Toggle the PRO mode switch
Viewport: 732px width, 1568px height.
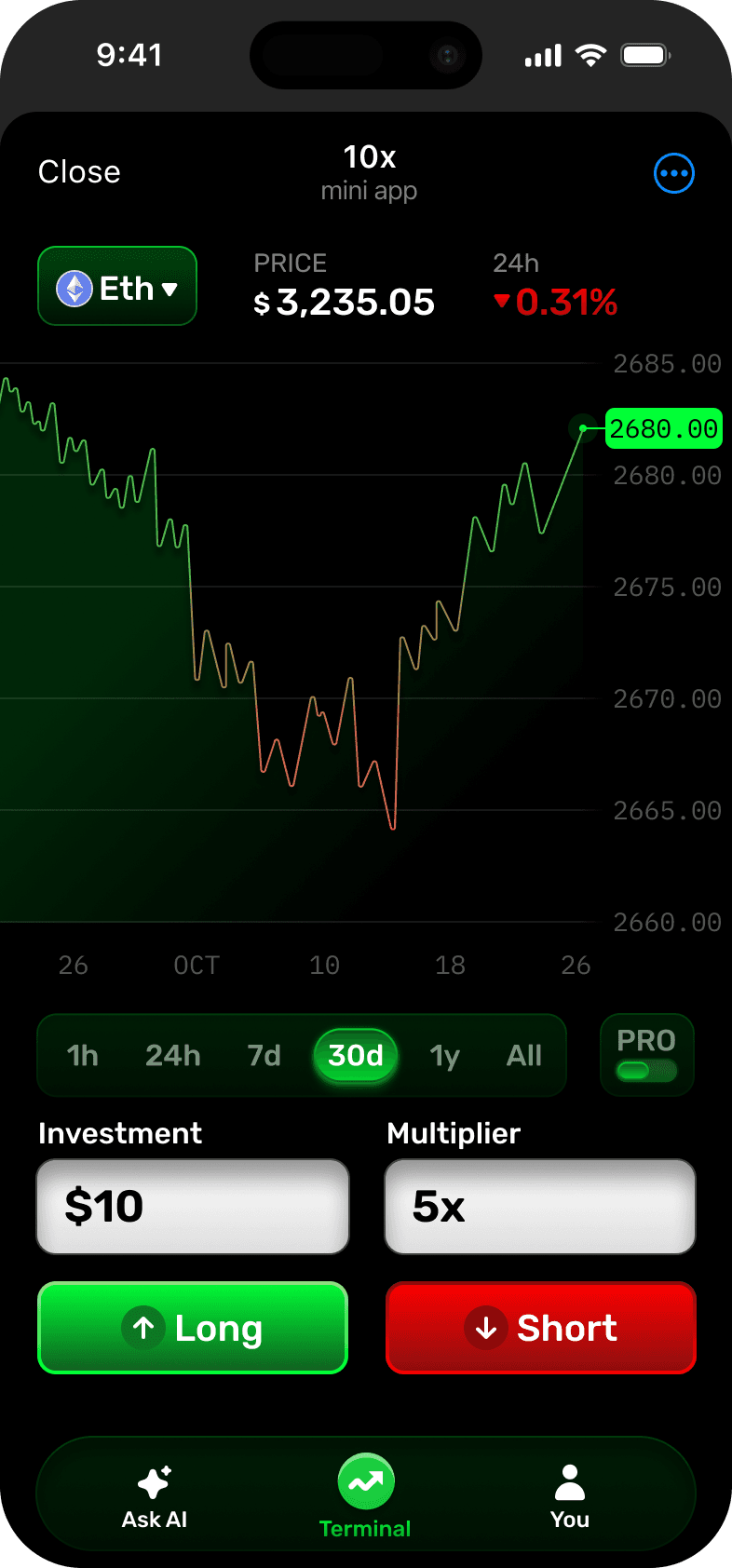point(647,1070)
